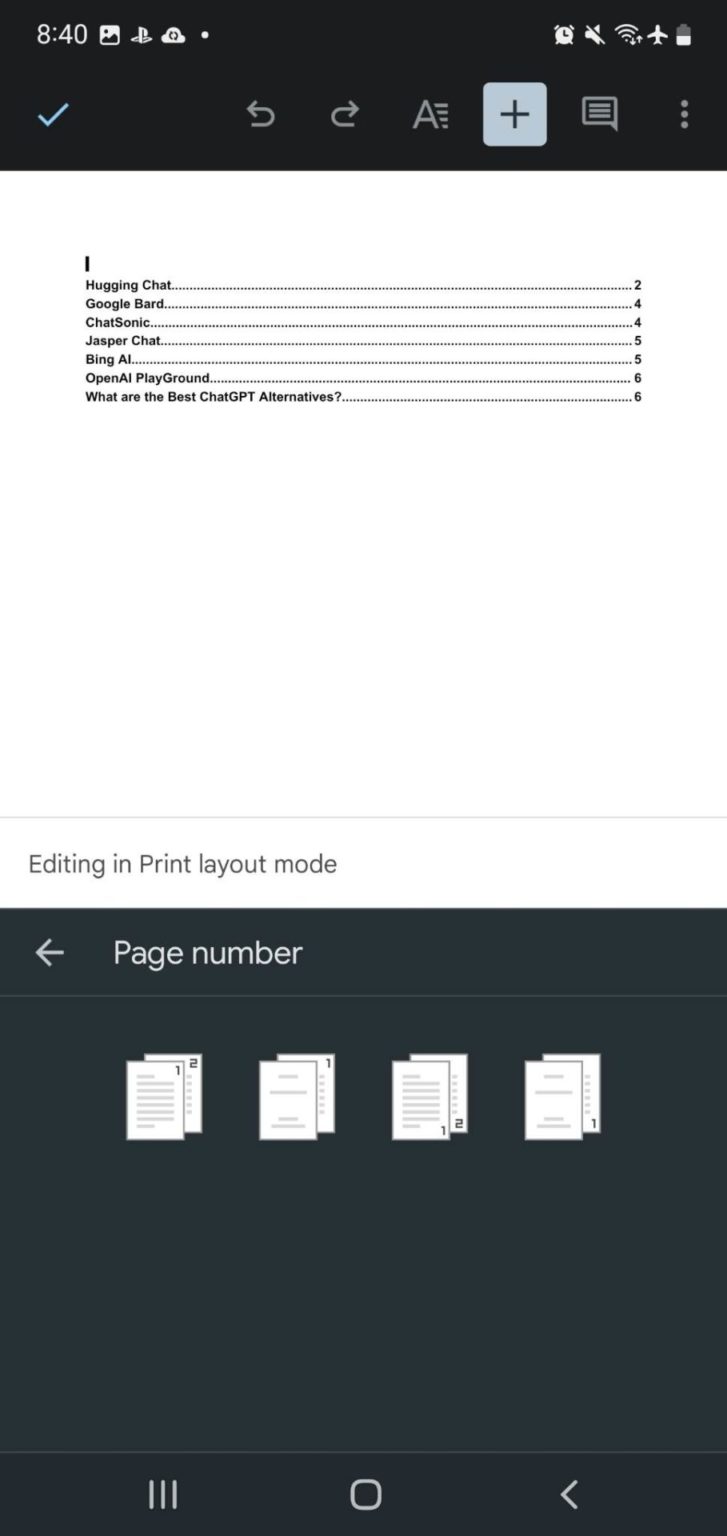Viewport: 727px width, 1536px height.
Task: Choose footer page numbers starting at one
Action: click(429, 1096)
